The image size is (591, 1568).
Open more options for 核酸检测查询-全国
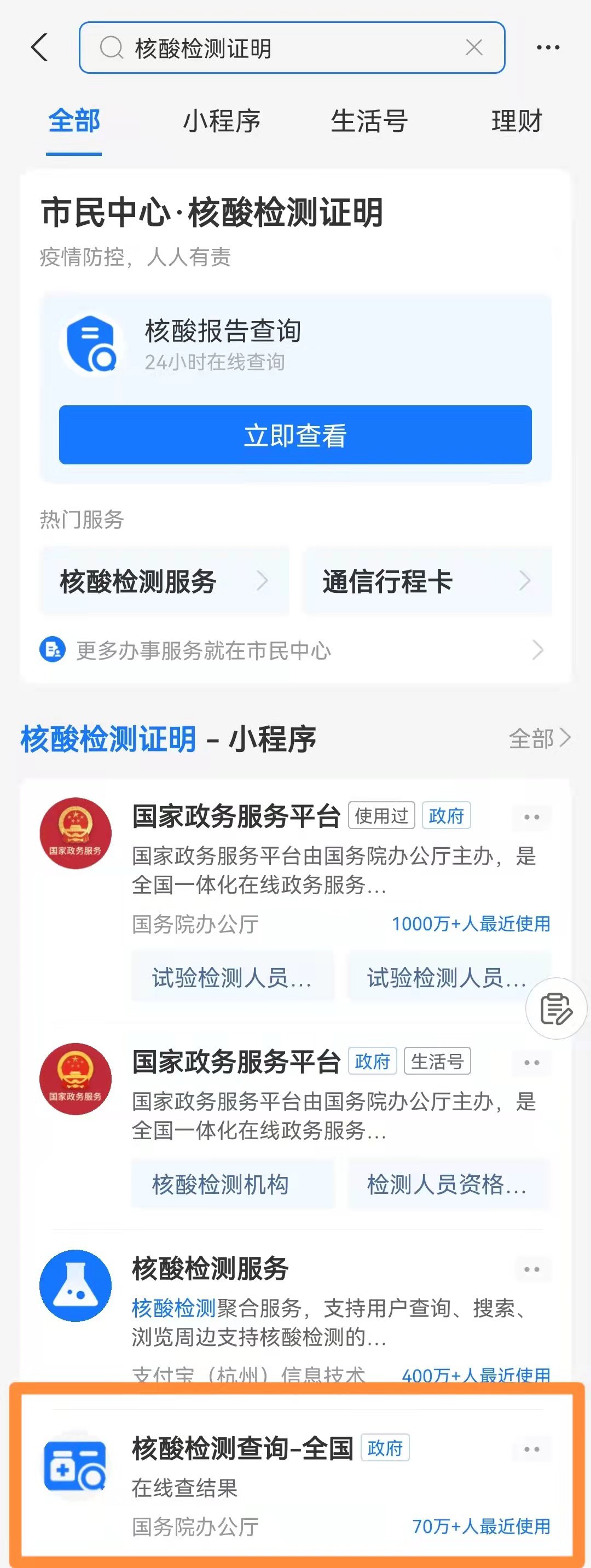point(532,1449)
